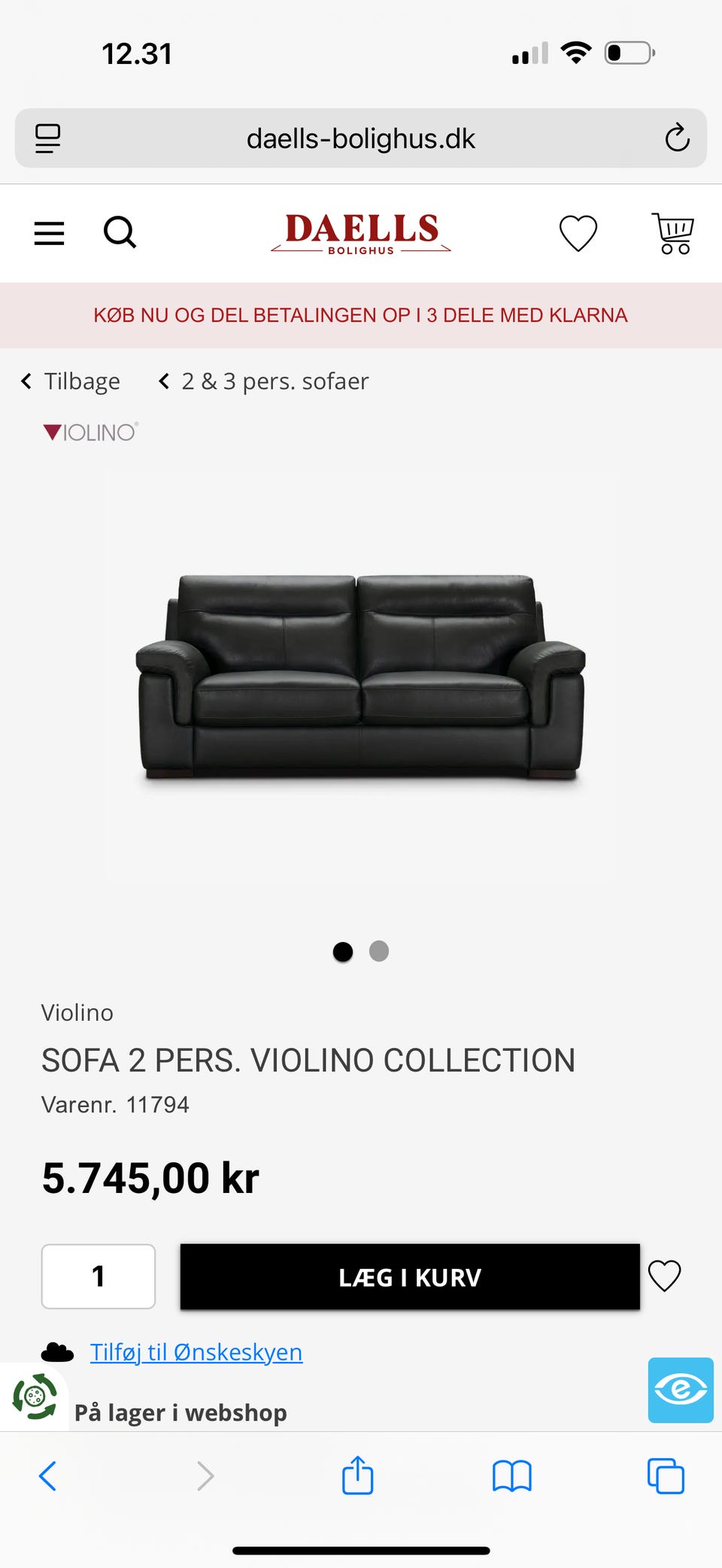
Task: Open the 2 & 3 pers. sofaer category
Action: click(x=264, y=381)
